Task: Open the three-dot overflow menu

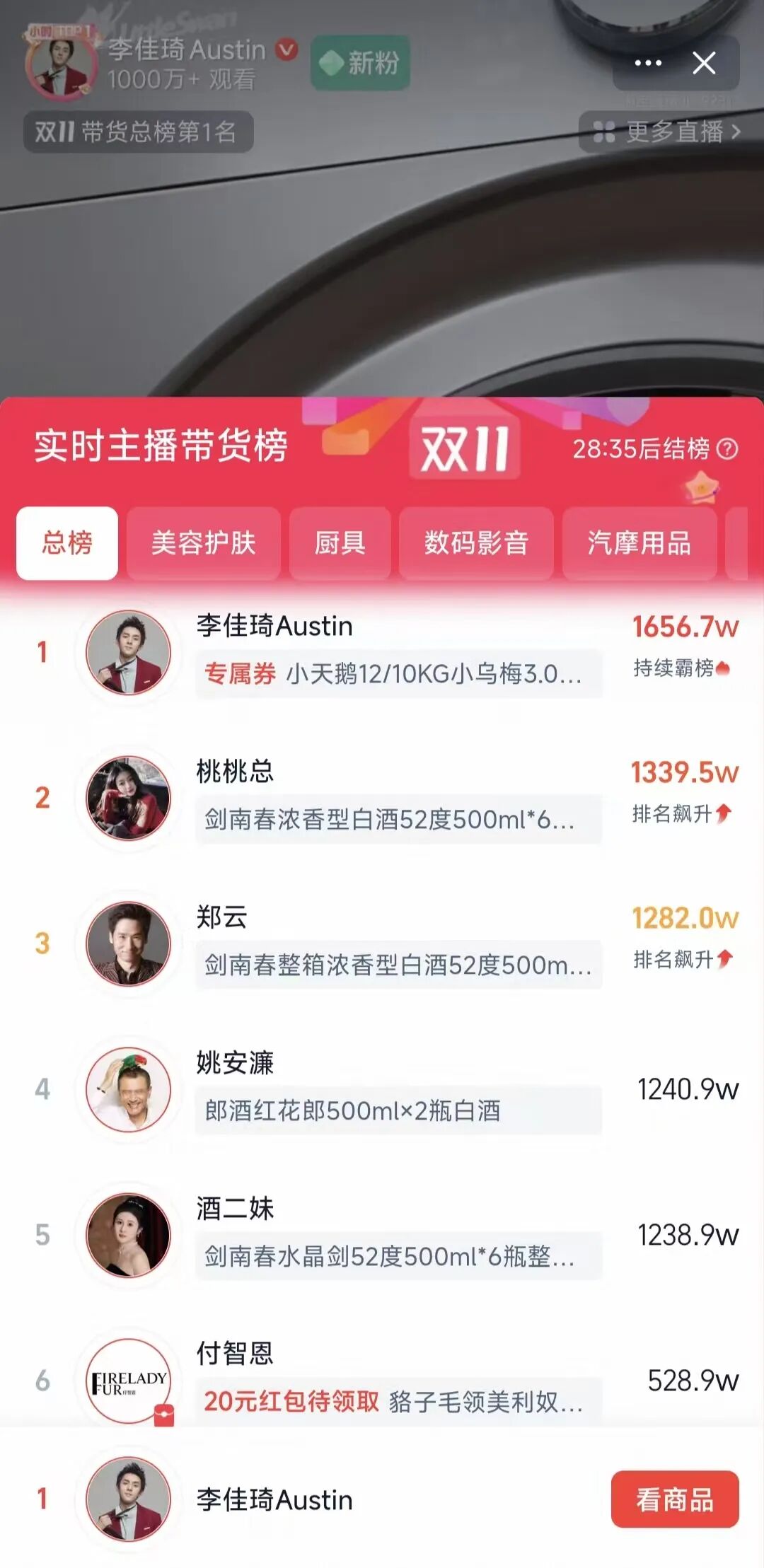Action: point(648,64)
